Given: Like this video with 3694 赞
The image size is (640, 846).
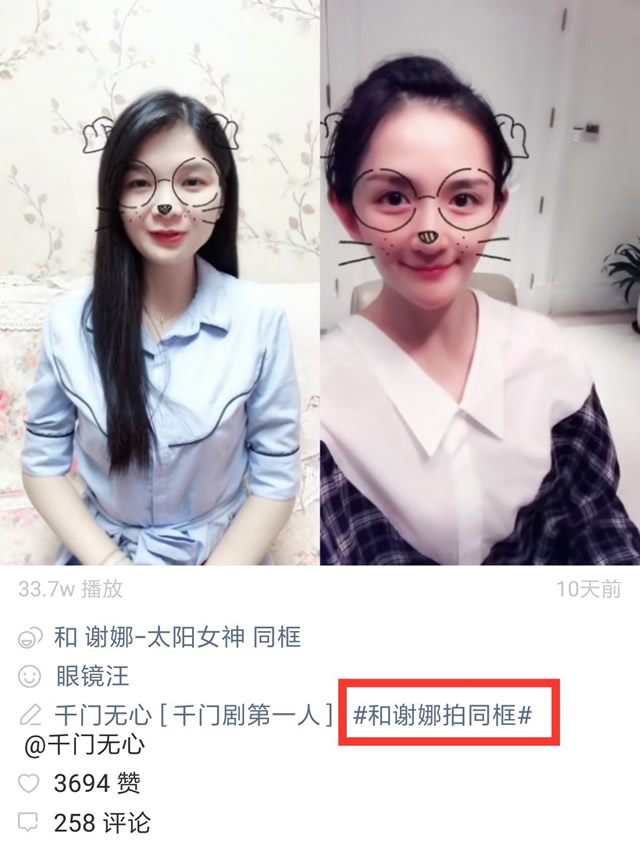Looking at the screenshot, I should point(30,782).
